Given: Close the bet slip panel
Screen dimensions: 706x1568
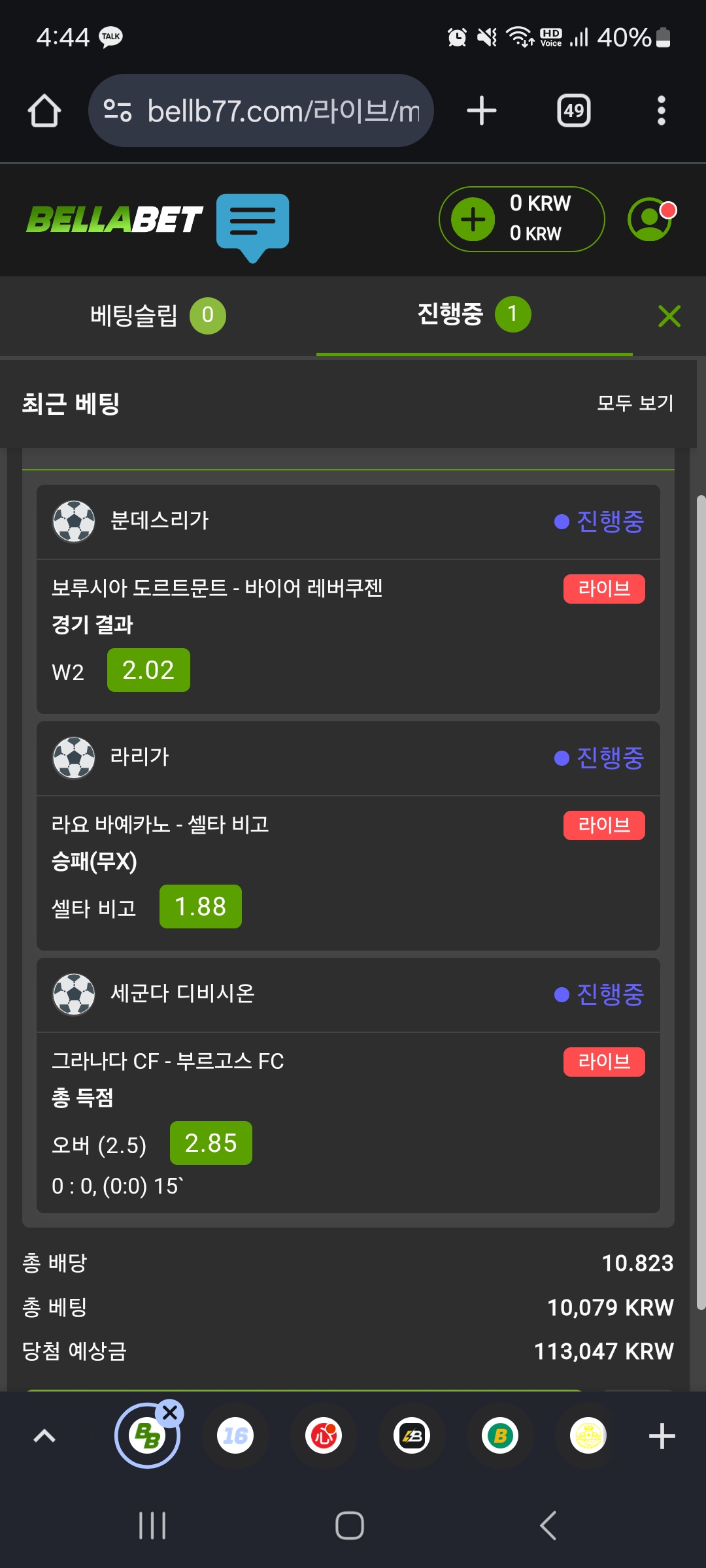Looking at the screenshot, I should [669, 316].
